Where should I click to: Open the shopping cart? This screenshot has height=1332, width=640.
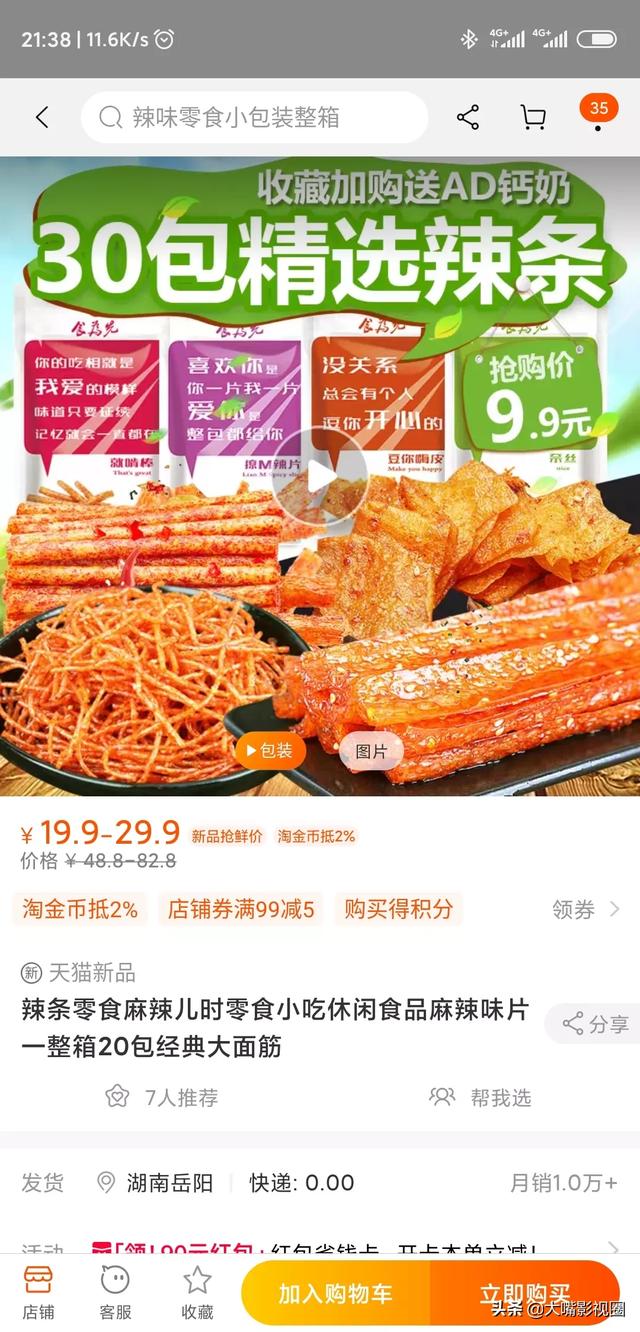pyautogui.click(x=533, y=117)
